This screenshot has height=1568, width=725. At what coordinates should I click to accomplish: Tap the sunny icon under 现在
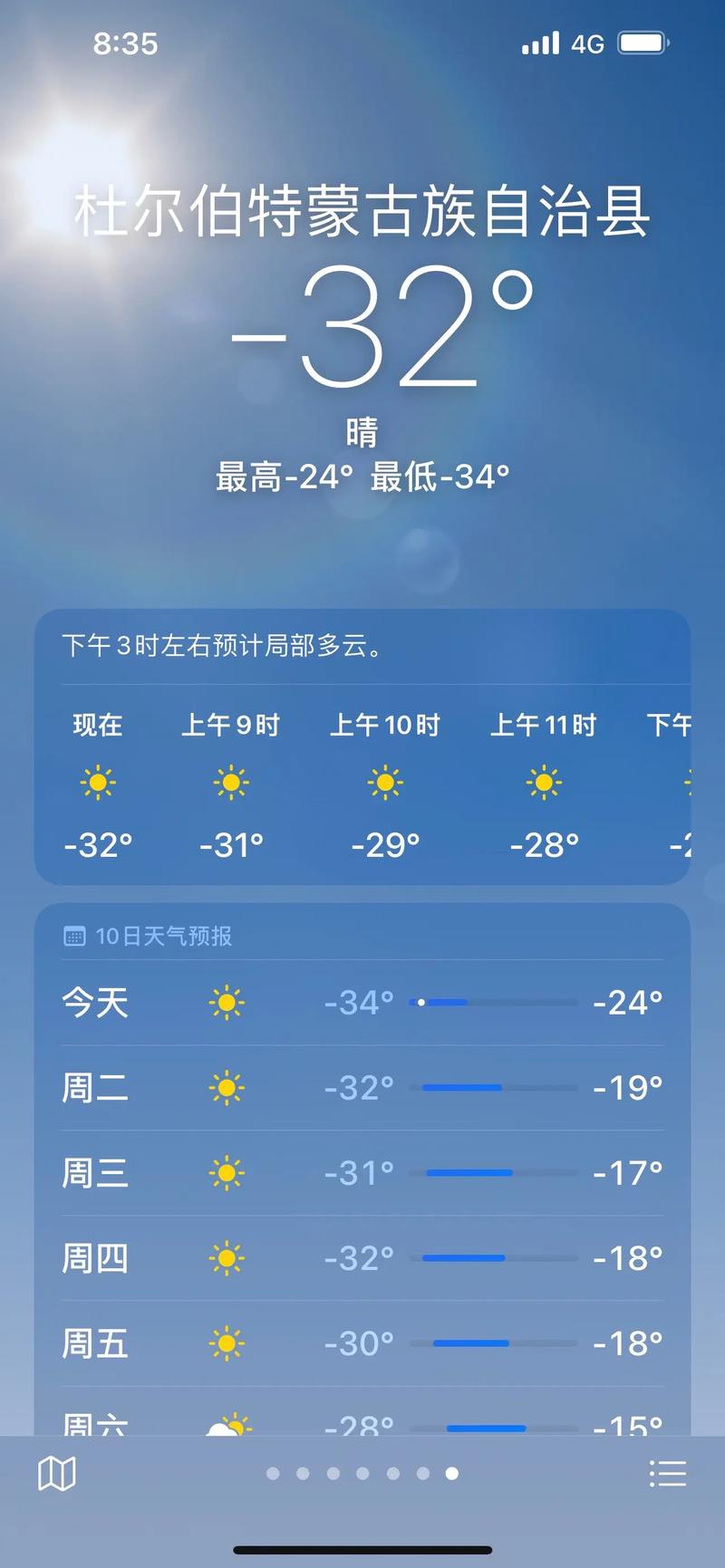tap(97, 783)
